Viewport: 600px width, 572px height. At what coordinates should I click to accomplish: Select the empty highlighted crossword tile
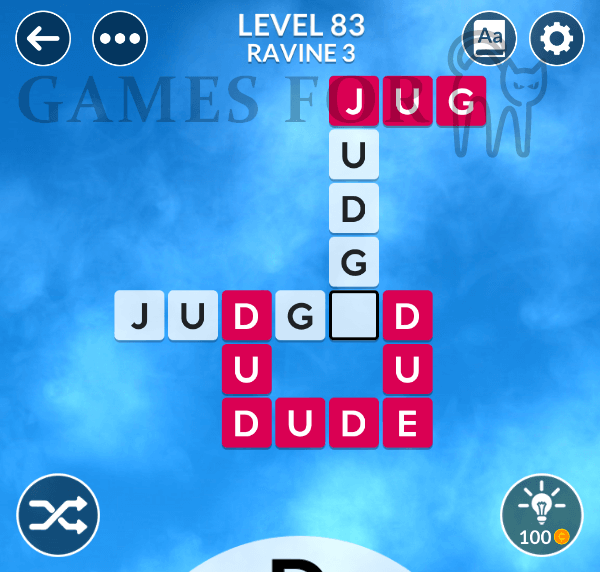[354, 316]
